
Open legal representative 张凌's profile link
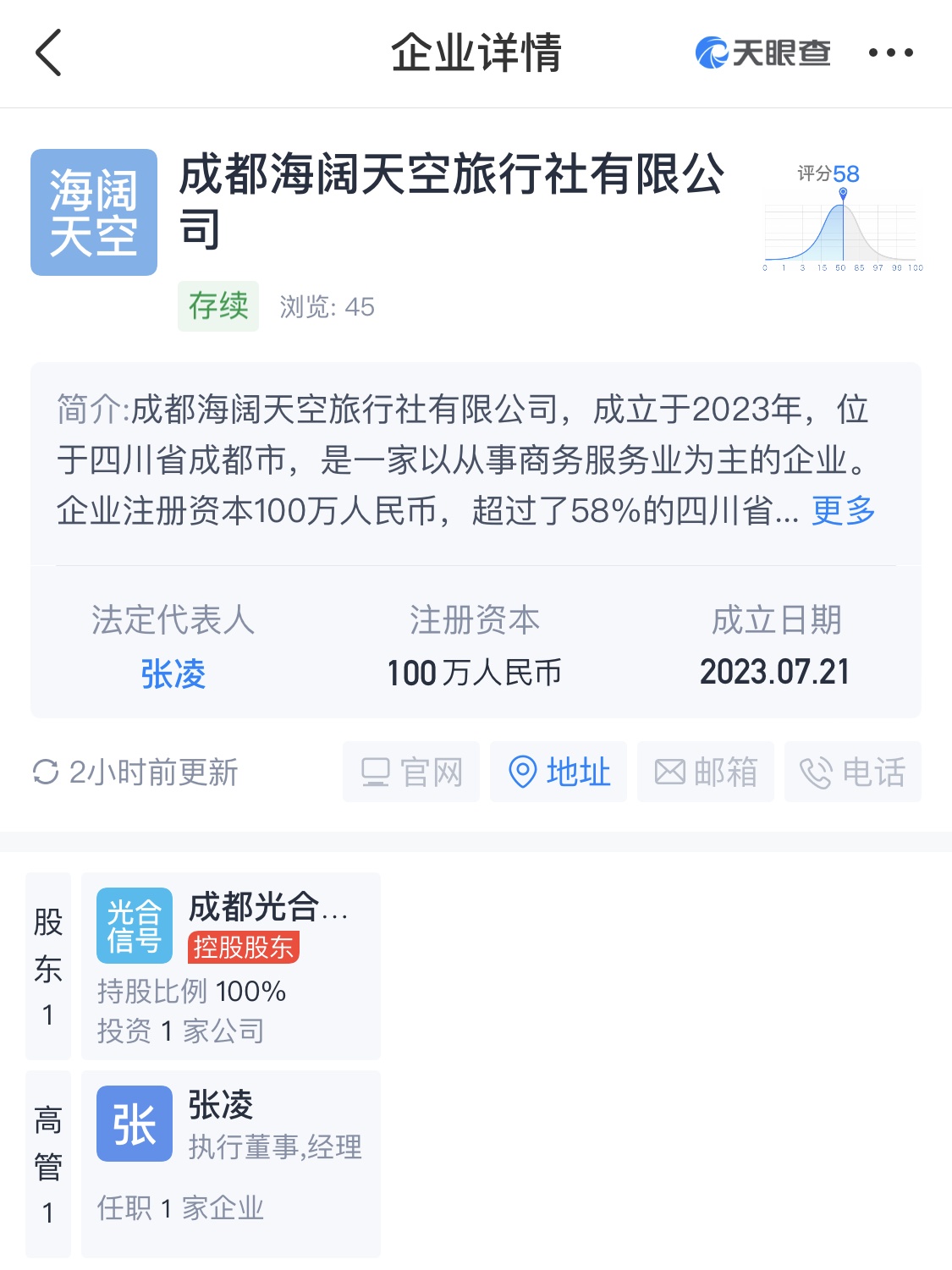(x=173, y=674)
